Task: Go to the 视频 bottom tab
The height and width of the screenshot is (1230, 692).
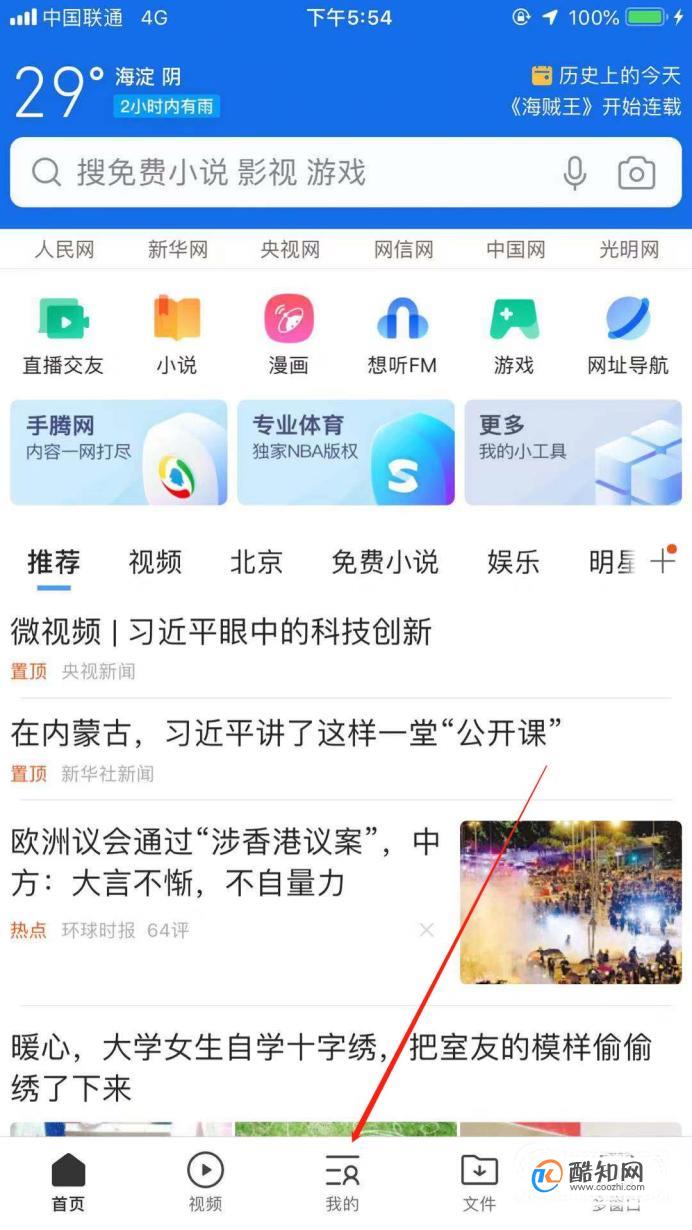Action: [x=205, y=1182]
